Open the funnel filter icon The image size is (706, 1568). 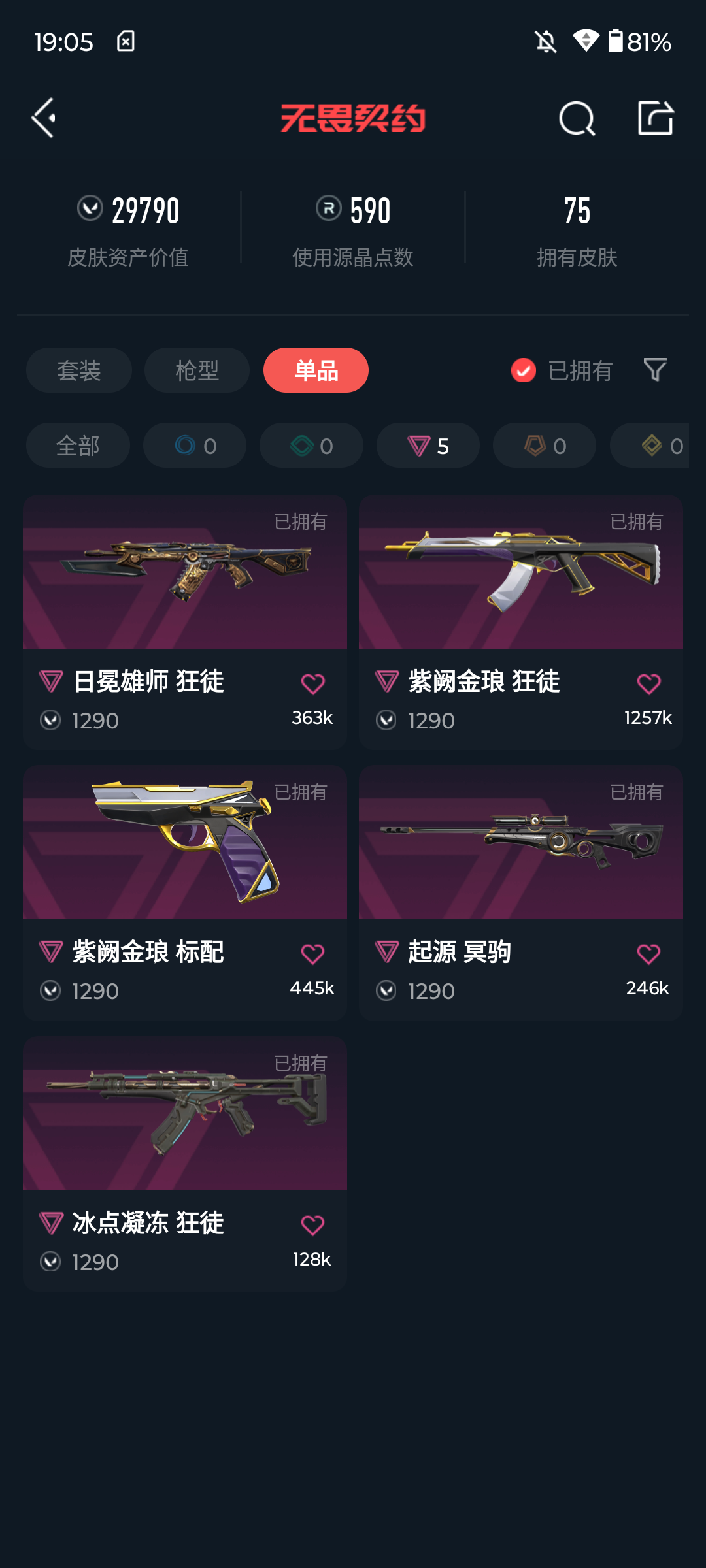(655, 370)
